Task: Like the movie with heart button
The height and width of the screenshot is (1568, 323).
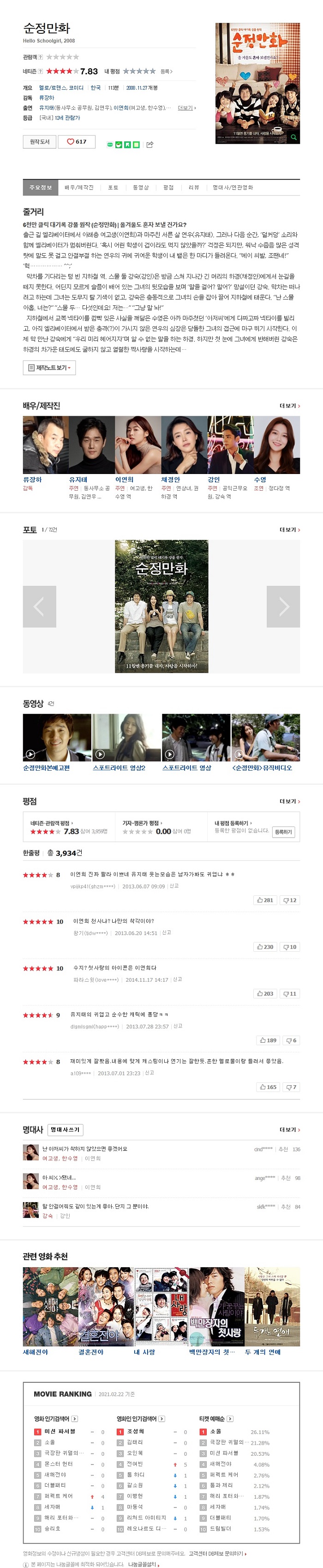Action: (77, 141)
